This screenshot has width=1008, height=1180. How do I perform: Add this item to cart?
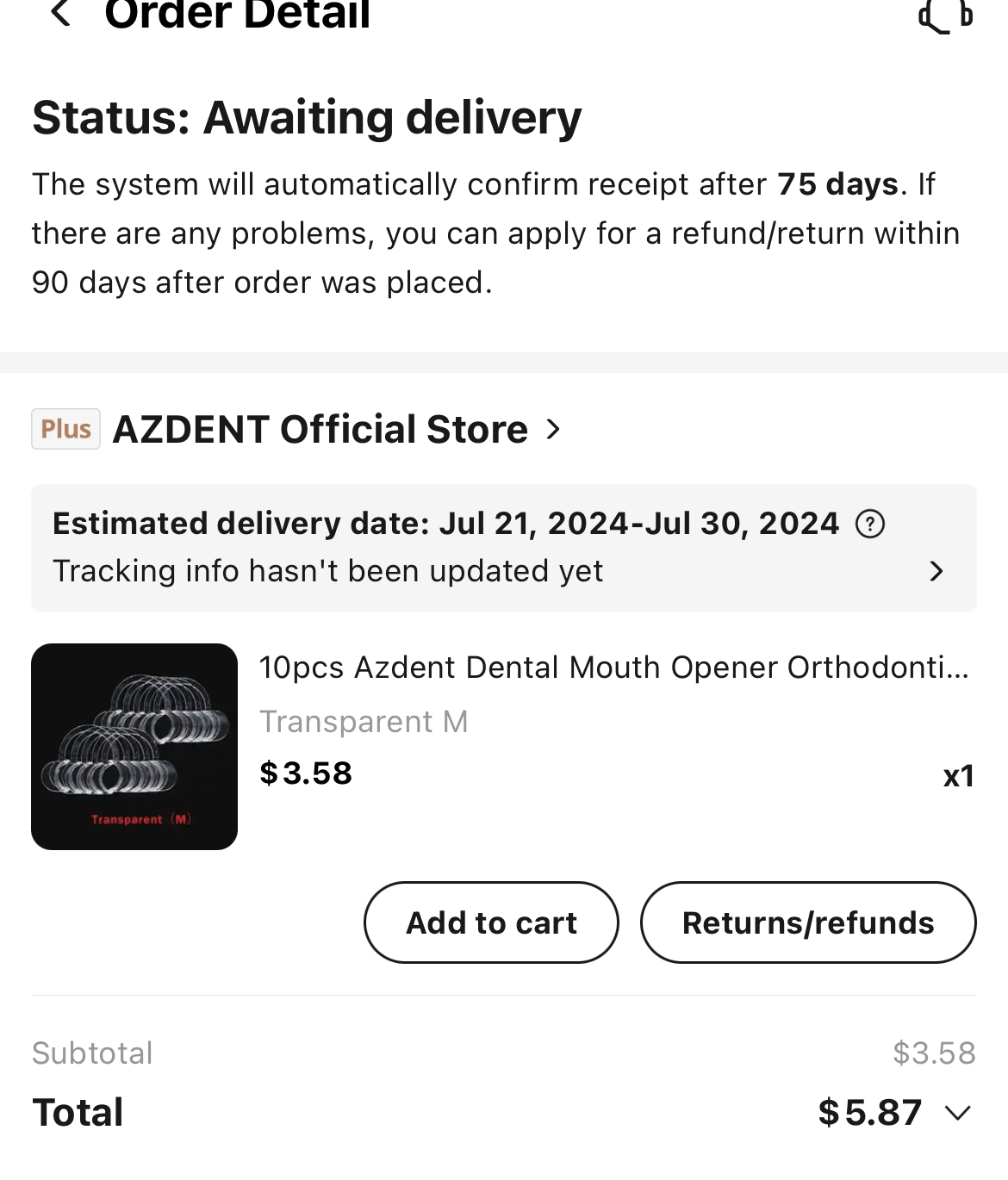coord(491,922)
